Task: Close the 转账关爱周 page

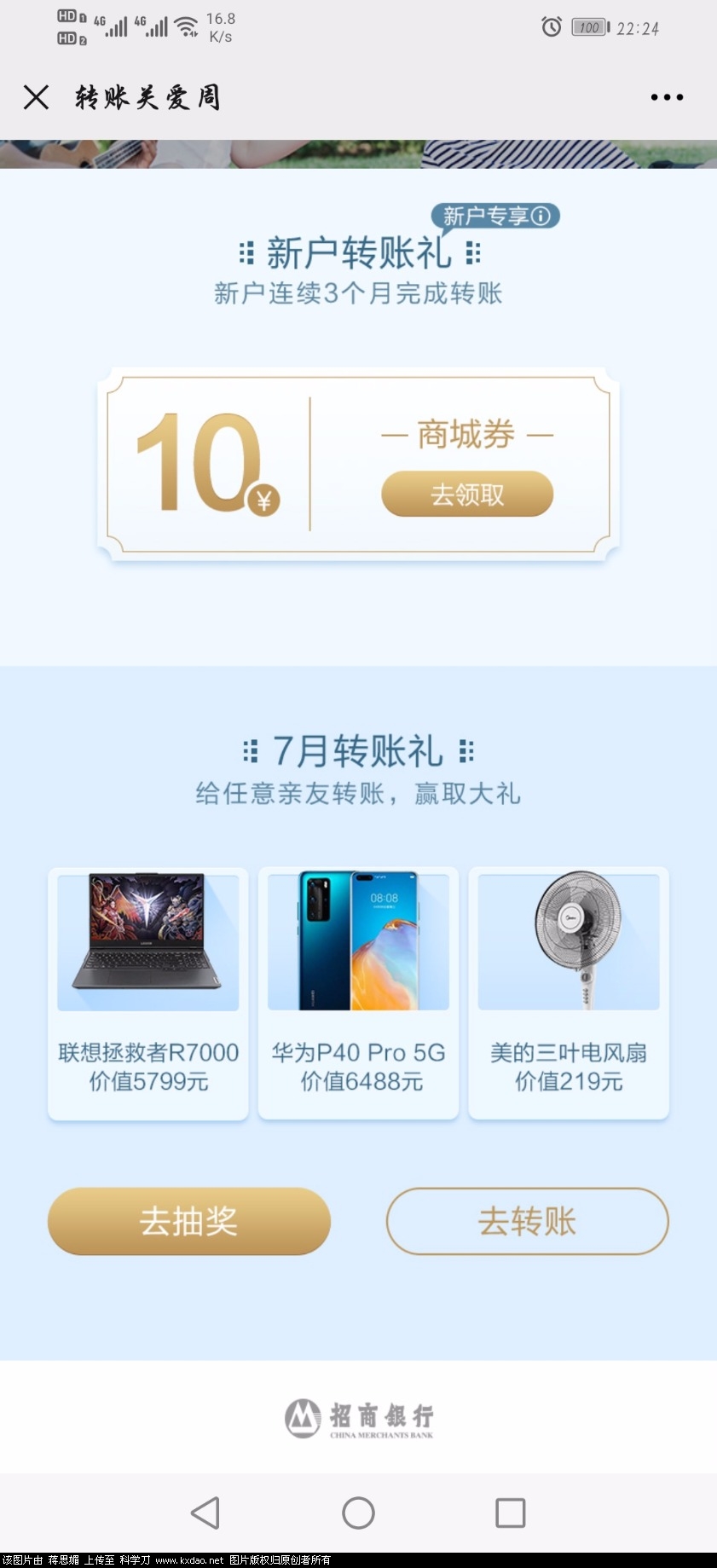Action: (x=36, y=97)
